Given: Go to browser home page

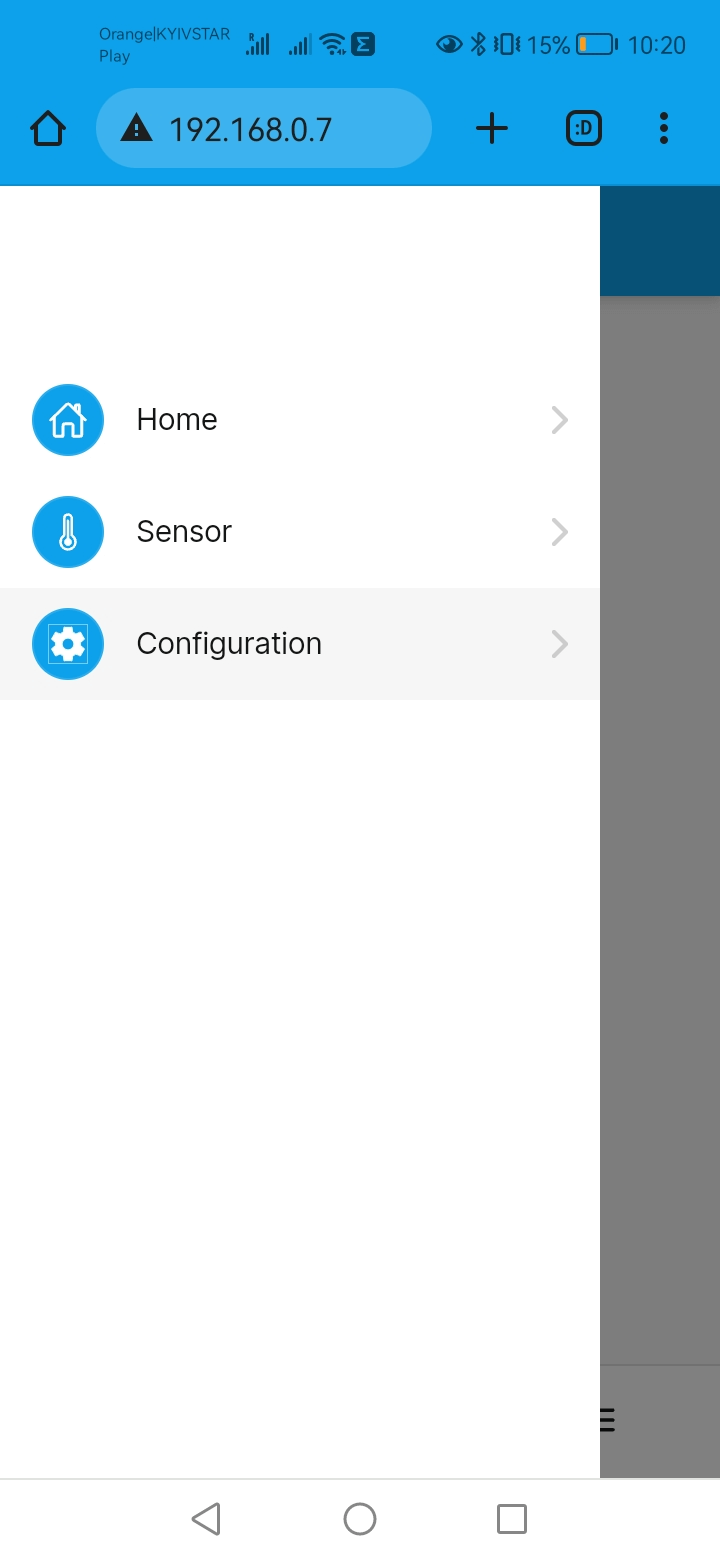Looking at the screenshot, I should (x=48, y=129).
